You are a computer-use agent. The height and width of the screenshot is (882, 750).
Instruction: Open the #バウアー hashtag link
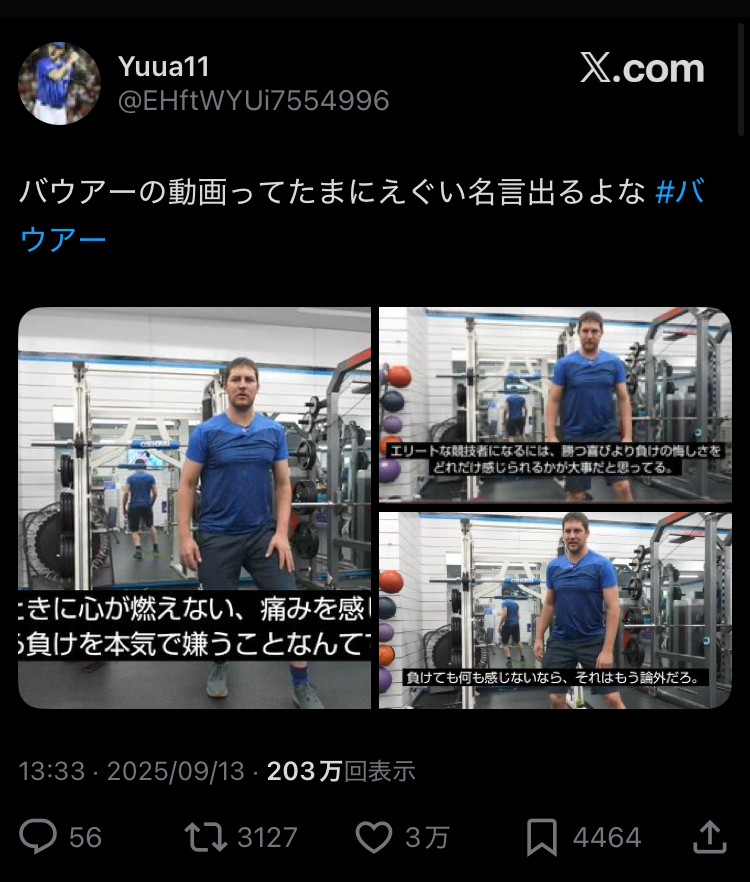[x=680, y=192]
